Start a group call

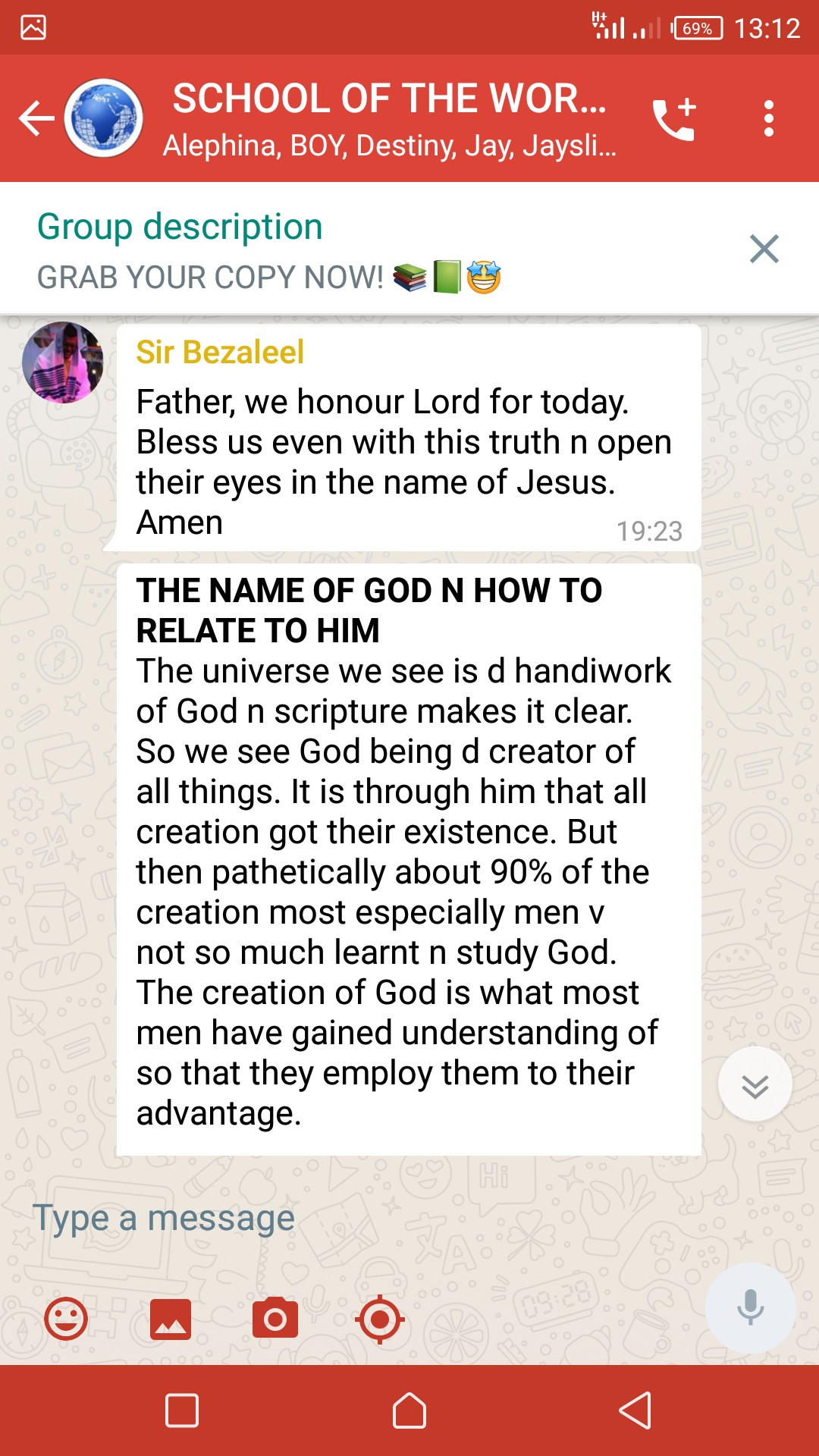coord(674,118)
